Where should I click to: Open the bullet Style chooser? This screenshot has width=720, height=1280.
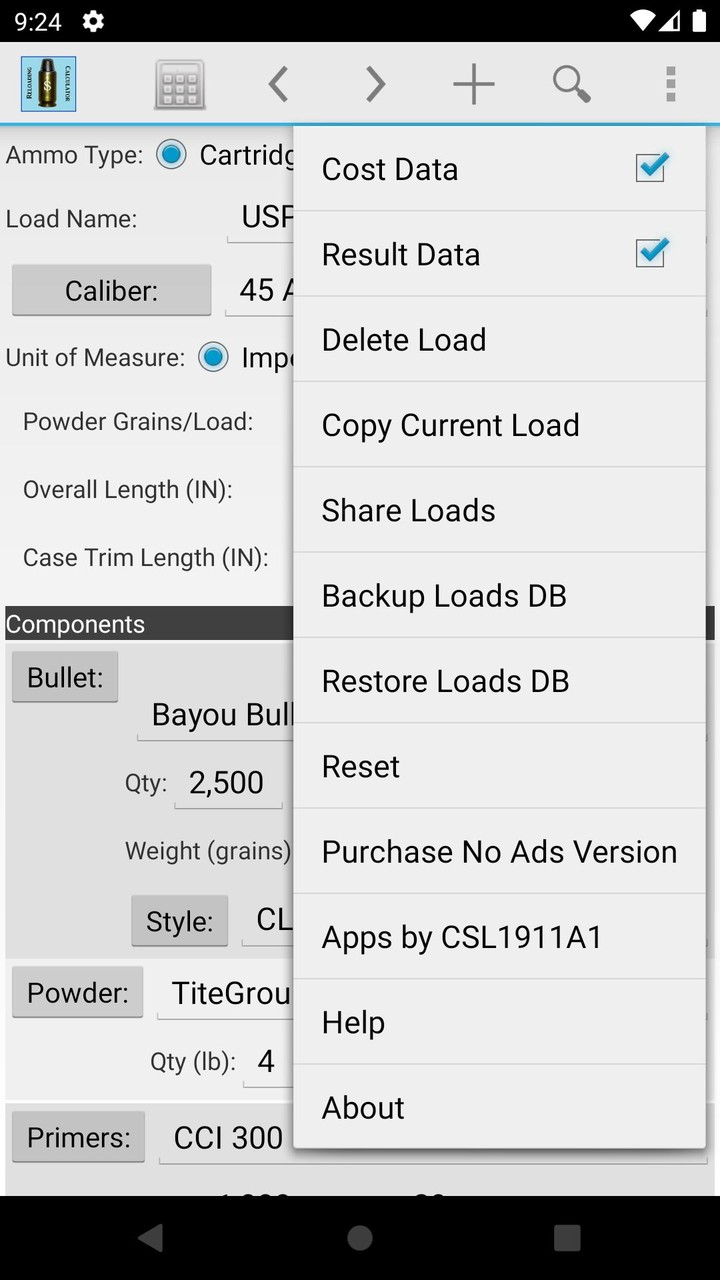[179, 920]
